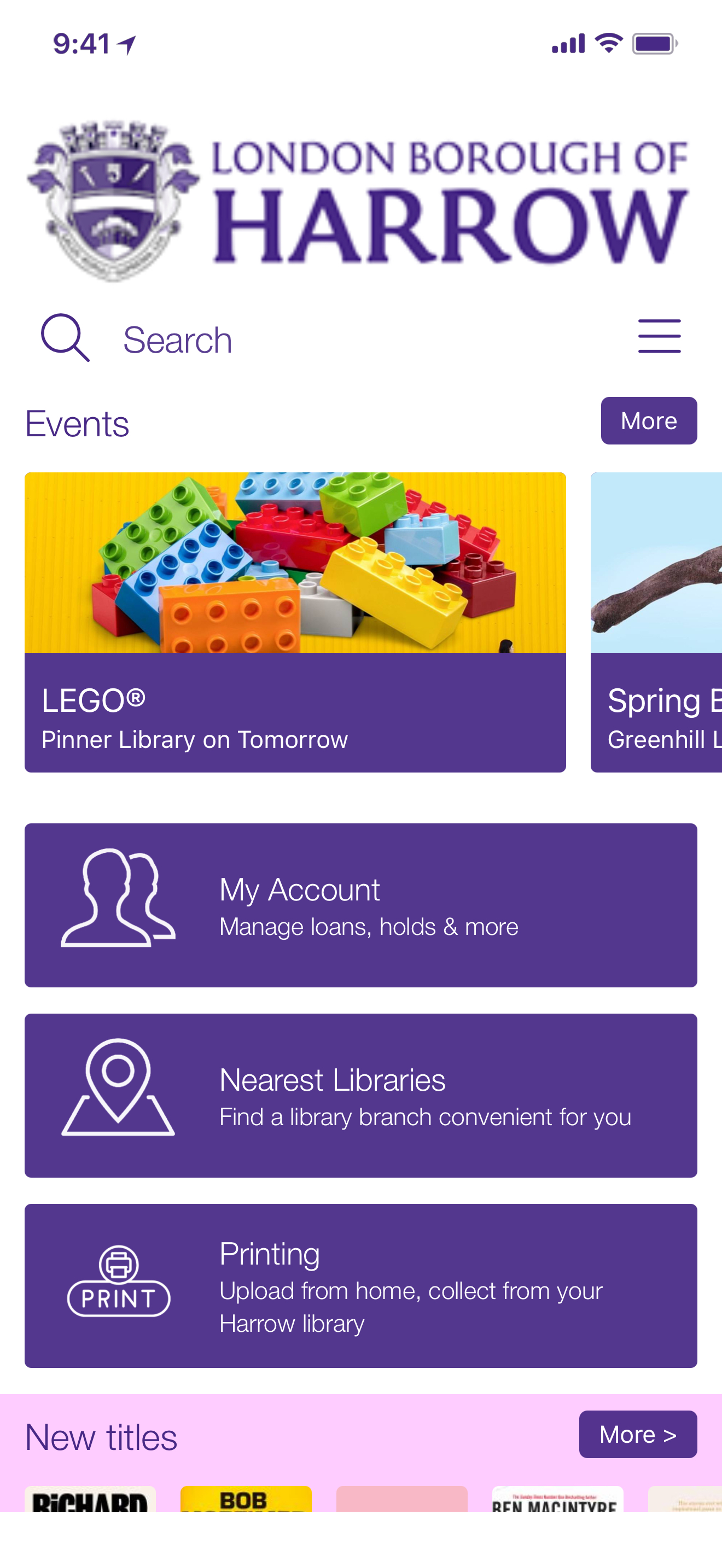Open the Printing service
The image size is (722, 1568).
pyautogui.click(x=360, y=1285)
